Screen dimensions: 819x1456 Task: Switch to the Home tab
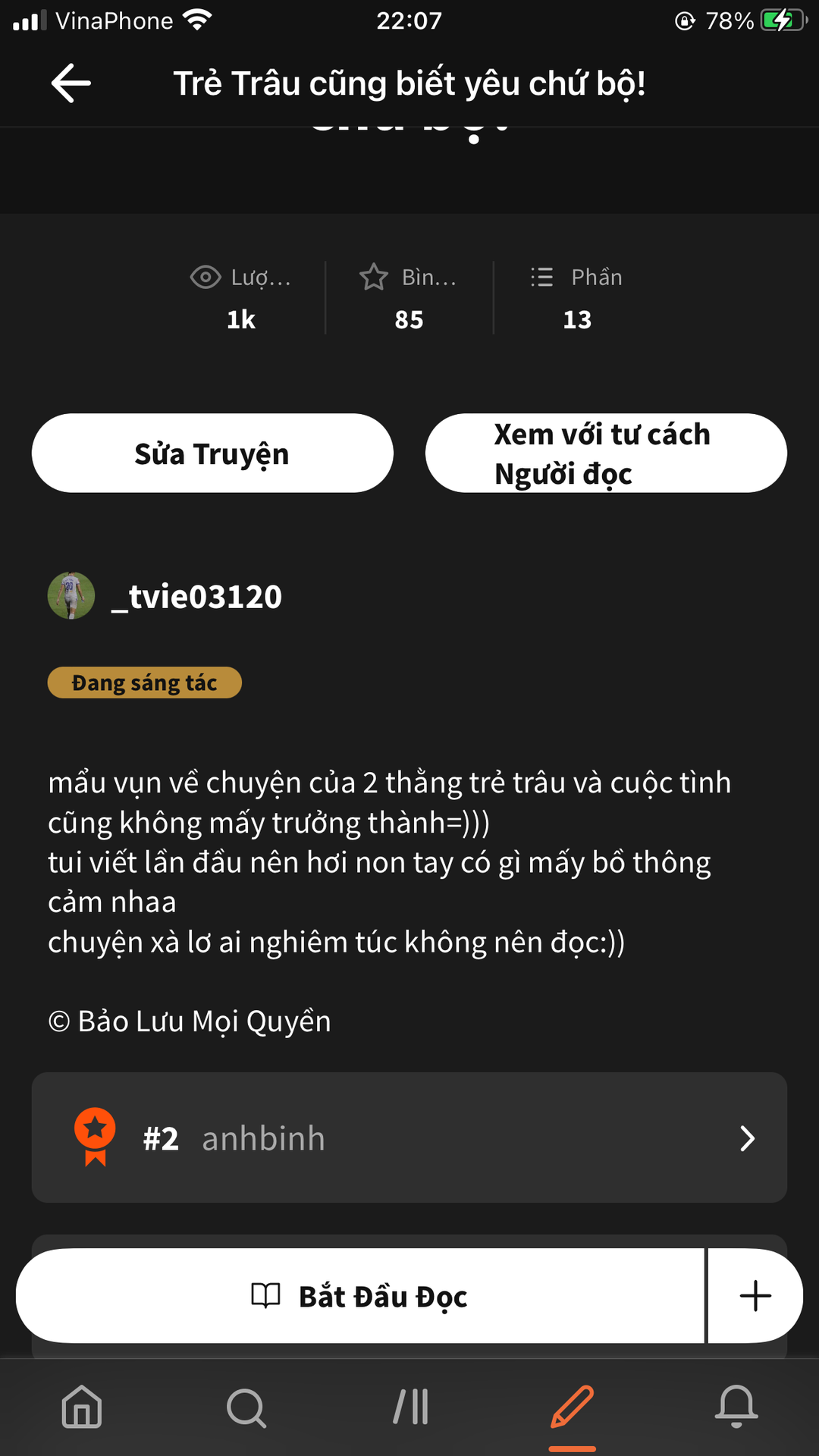[82, 1407]
